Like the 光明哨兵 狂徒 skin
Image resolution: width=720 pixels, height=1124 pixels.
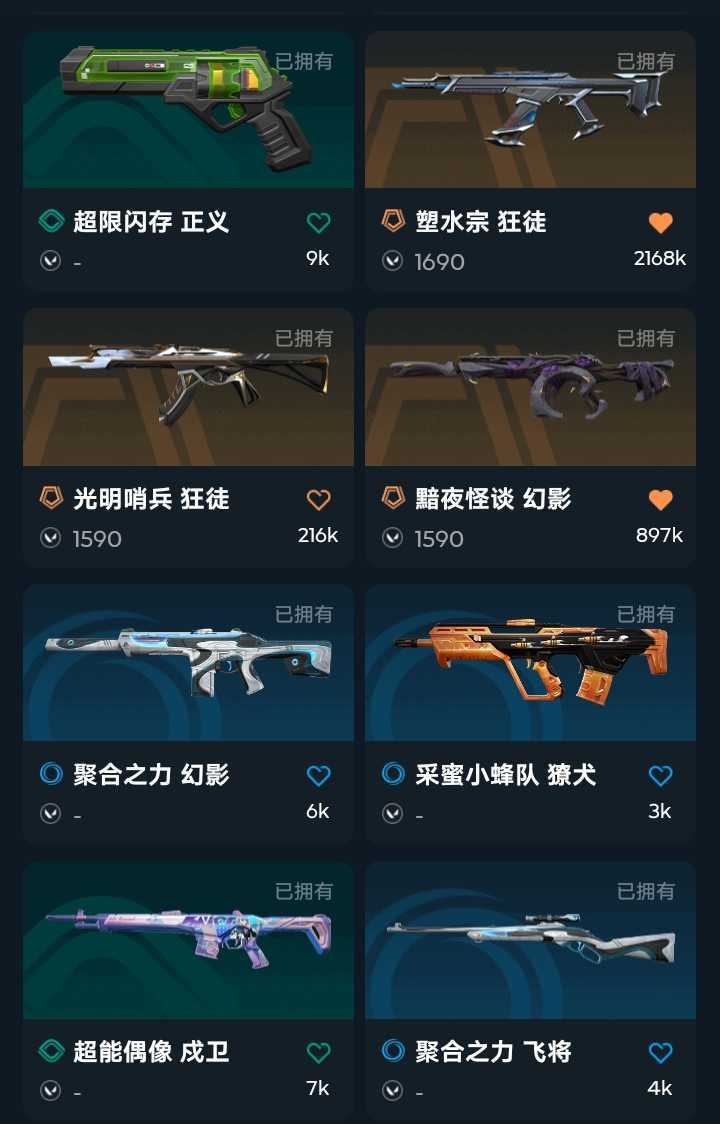tap(318, 500)
